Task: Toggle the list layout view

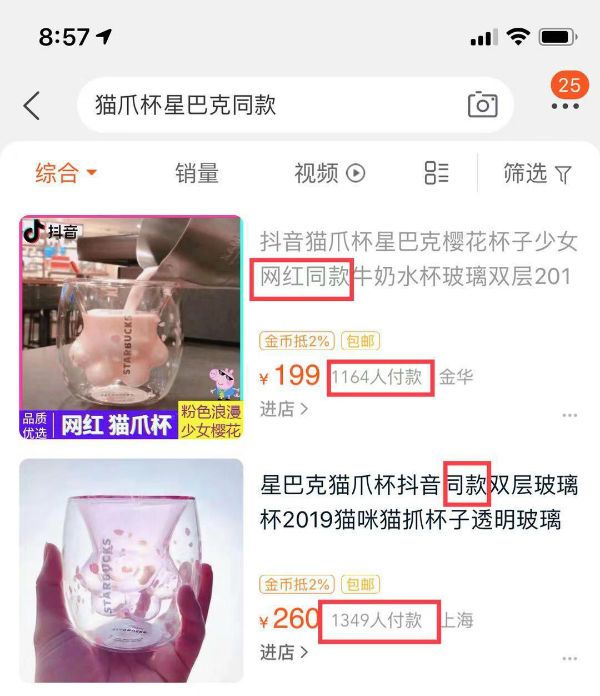Action: [436, 173]
